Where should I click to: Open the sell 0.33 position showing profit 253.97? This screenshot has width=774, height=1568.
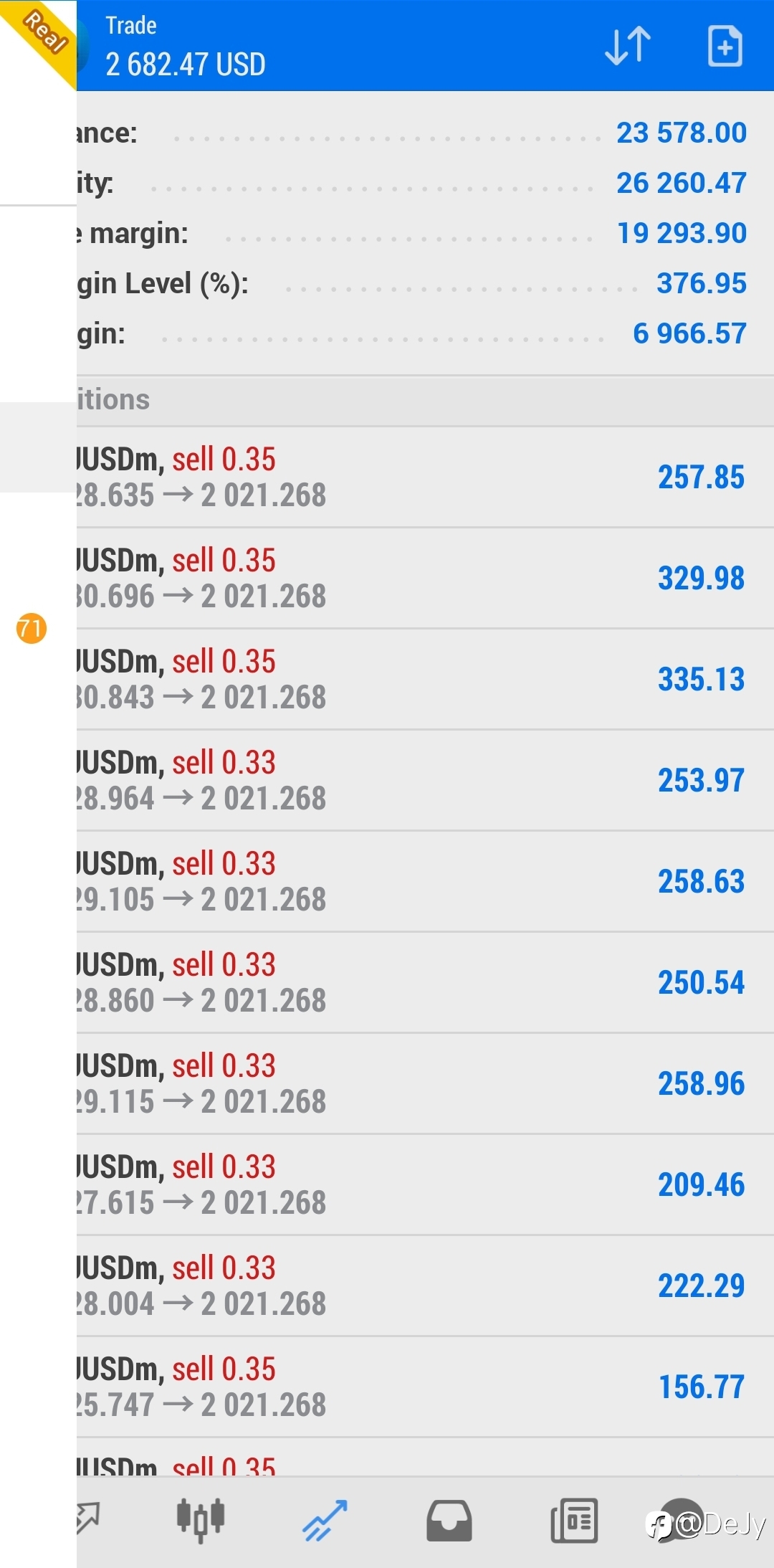[425, 781]
